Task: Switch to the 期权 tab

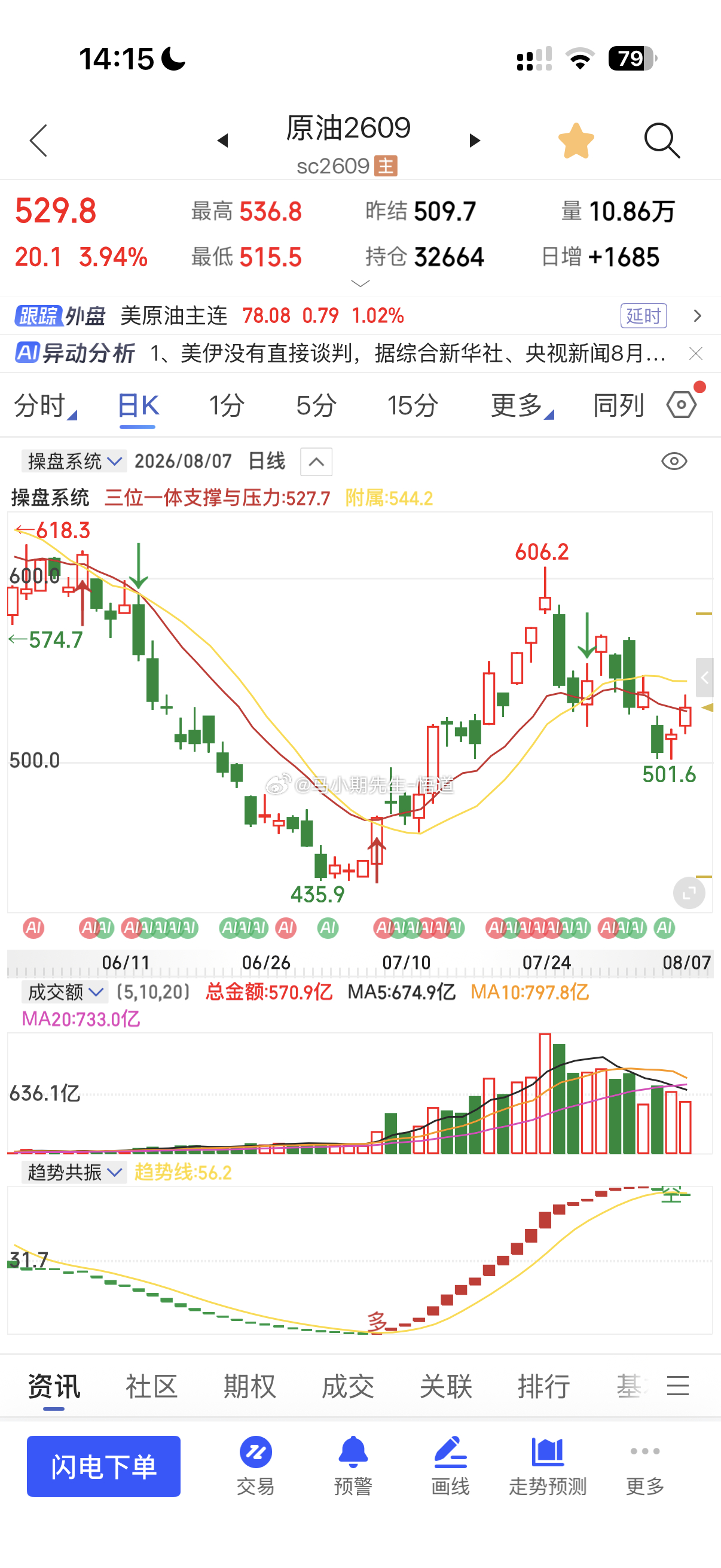Action: (249, 1387)
